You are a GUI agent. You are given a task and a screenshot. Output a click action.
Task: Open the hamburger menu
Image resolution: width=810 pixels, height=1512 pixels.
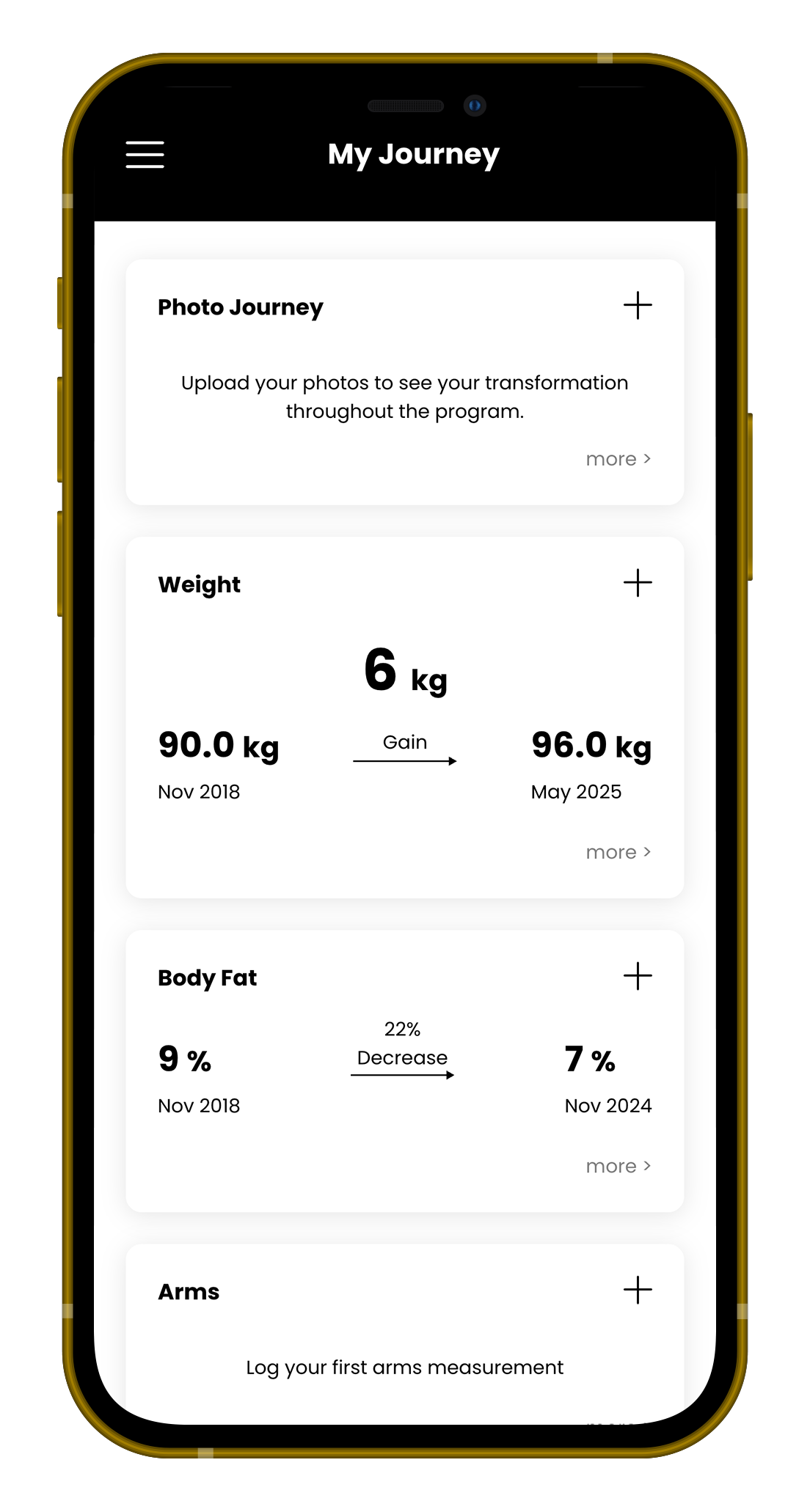(145, 155)
